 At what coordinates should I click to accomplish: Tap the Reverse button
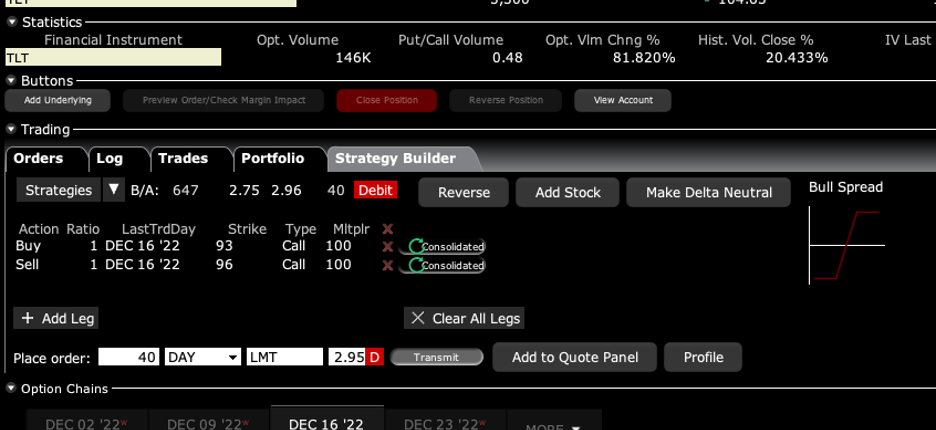tap(463, 192)
